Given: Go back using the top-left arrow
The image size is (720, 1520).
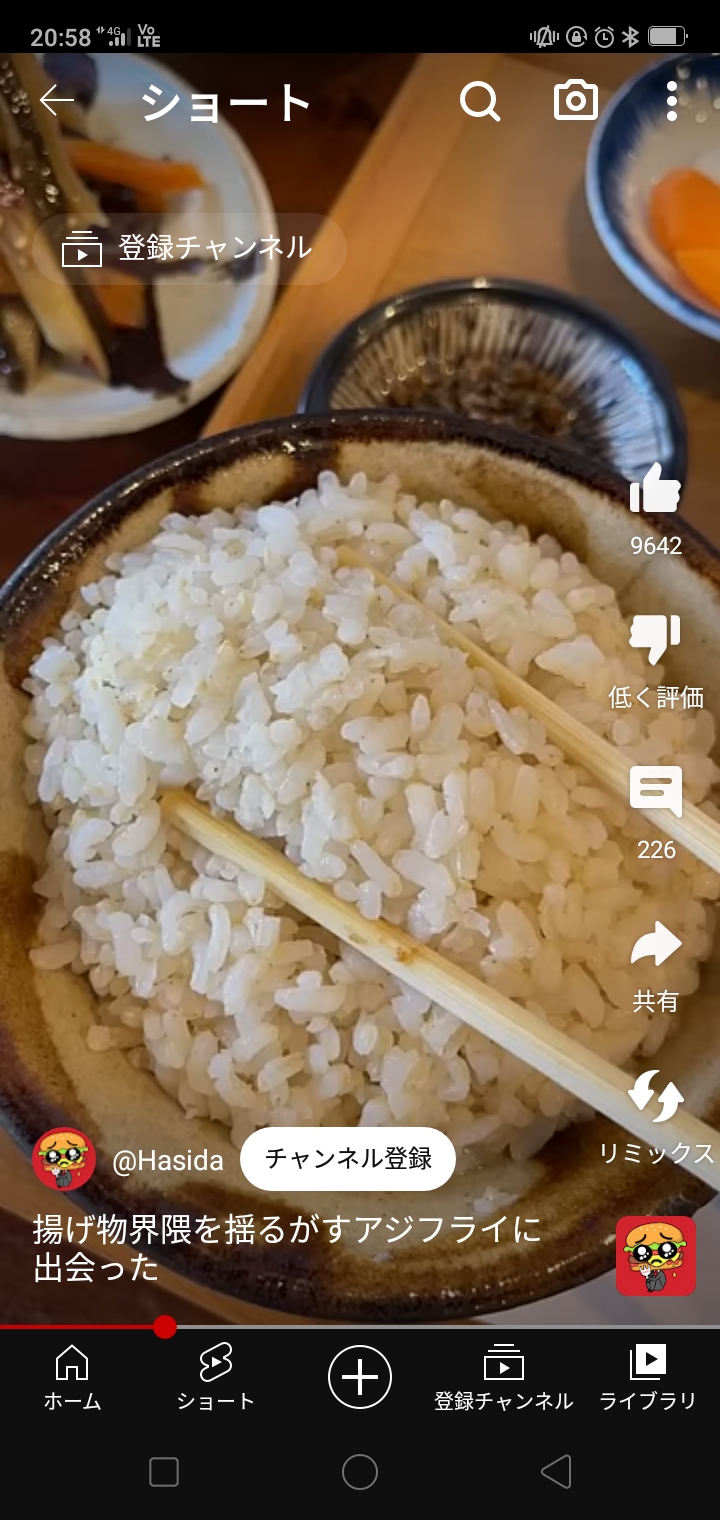Looking at the screenshot, I should [57, 101].
